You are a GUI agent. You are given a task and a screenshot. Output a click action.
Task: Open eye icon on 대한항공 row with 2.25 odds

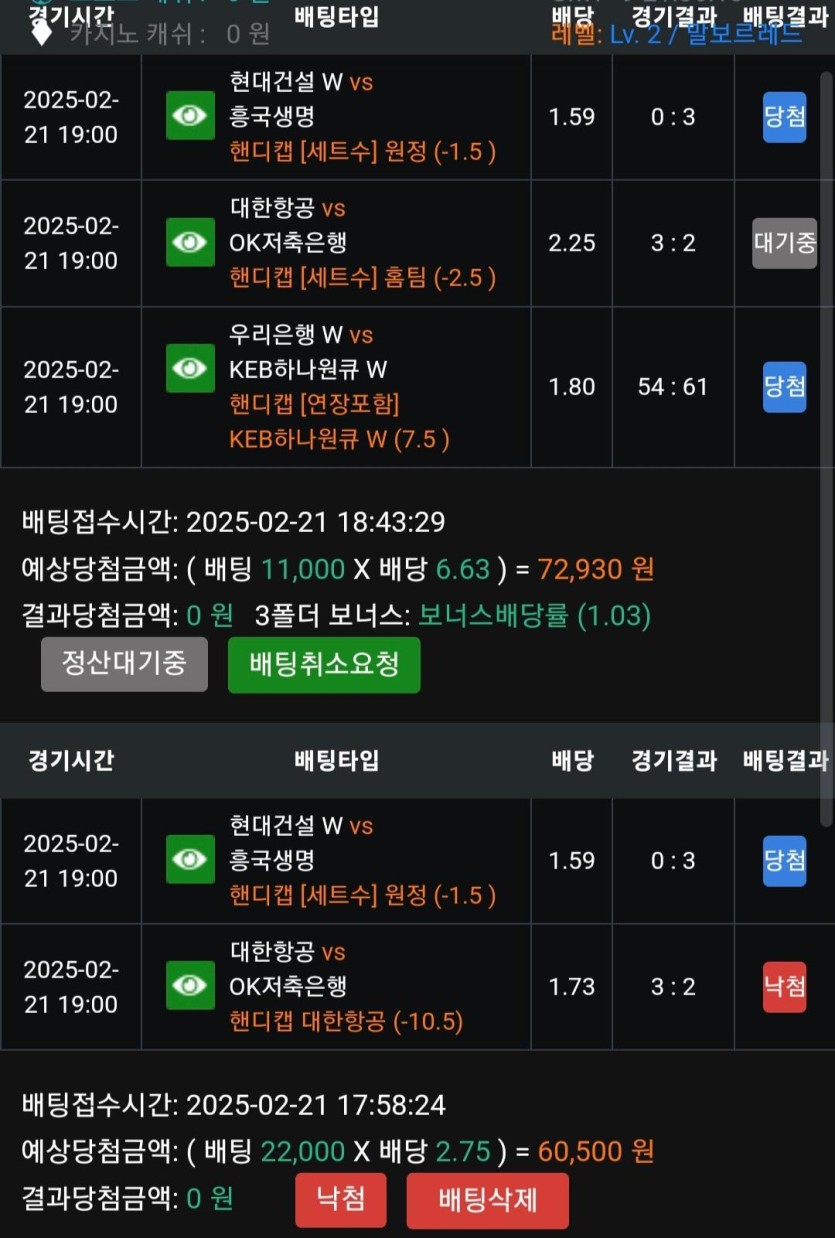190,242
